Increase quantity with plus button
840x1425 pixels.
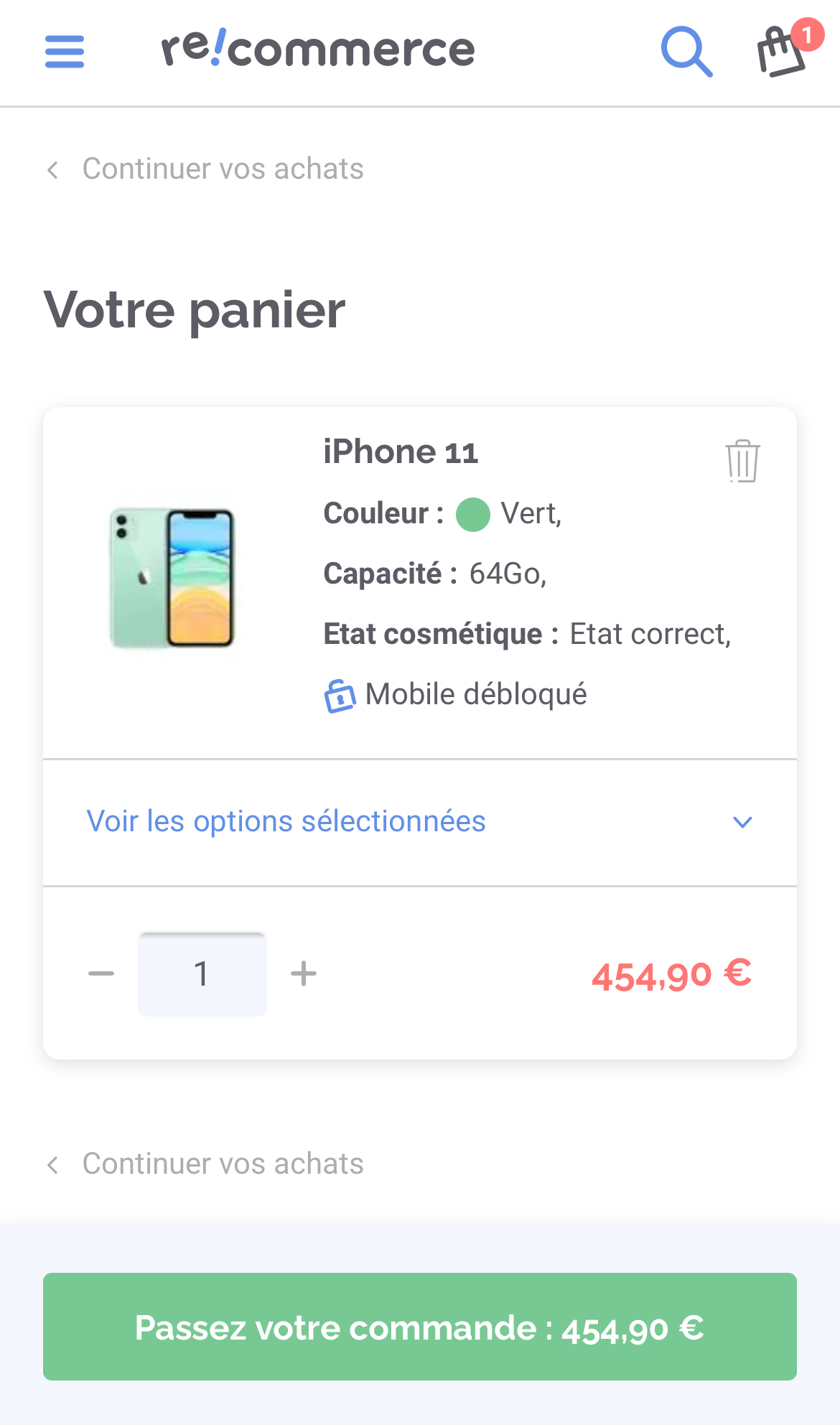[x=304, y=974]
